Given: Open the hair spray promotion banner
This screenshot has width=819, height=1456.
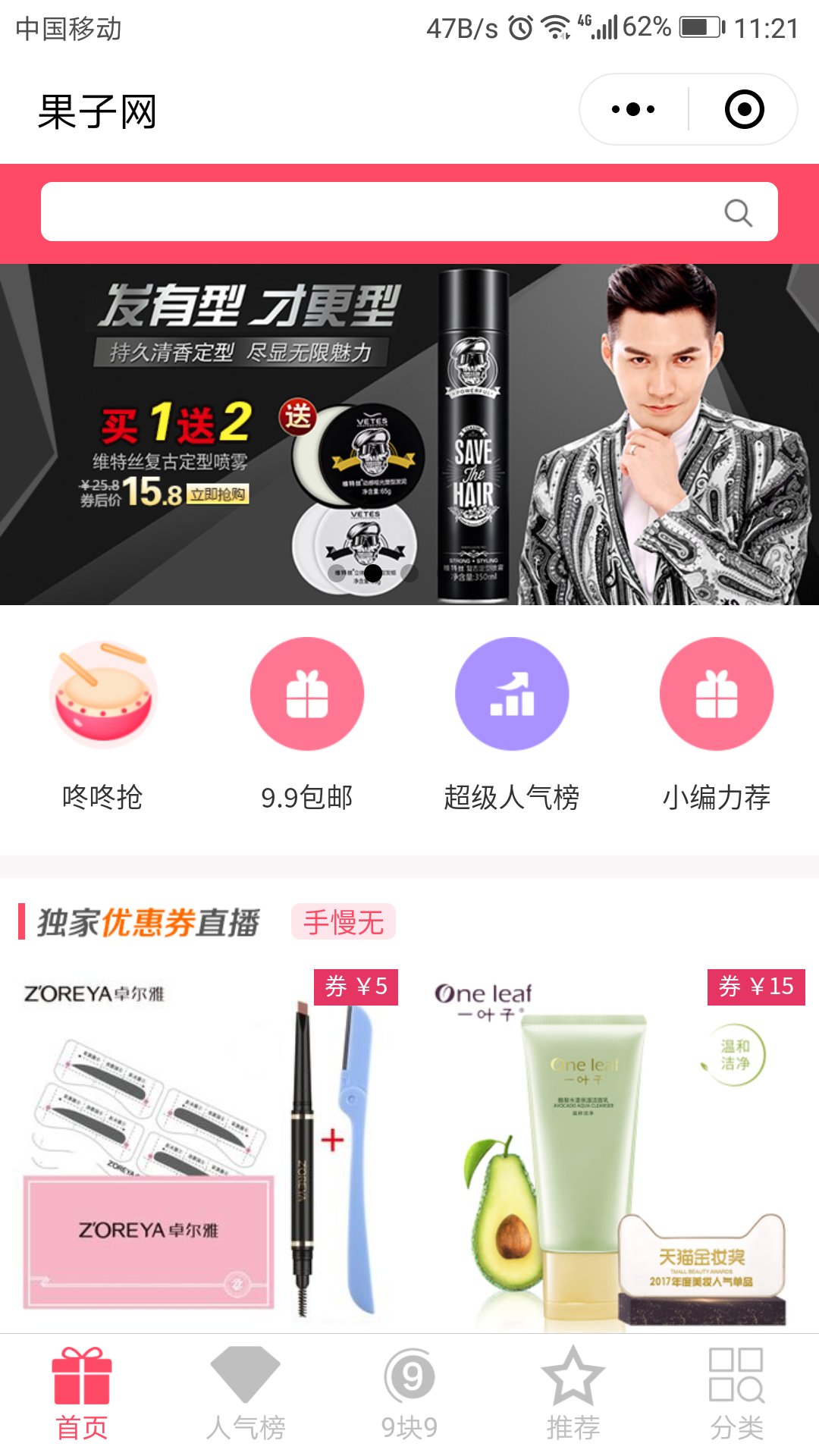Looking at the screenshot, I should pyautogui.click(x=409, y=434).
